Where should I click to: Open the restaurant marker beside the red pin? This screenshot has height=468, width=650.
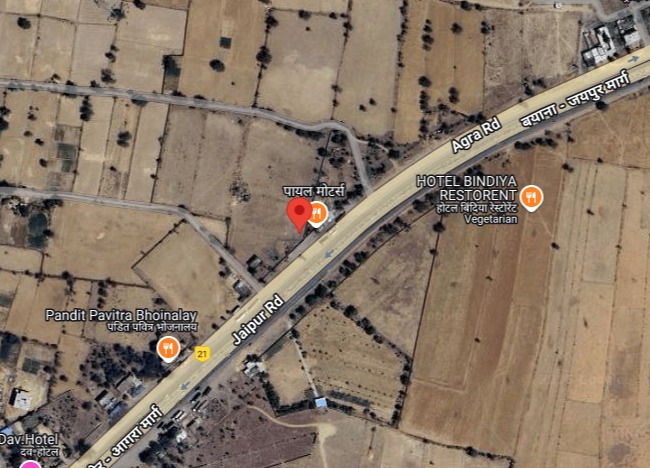(x=318, y=212)
